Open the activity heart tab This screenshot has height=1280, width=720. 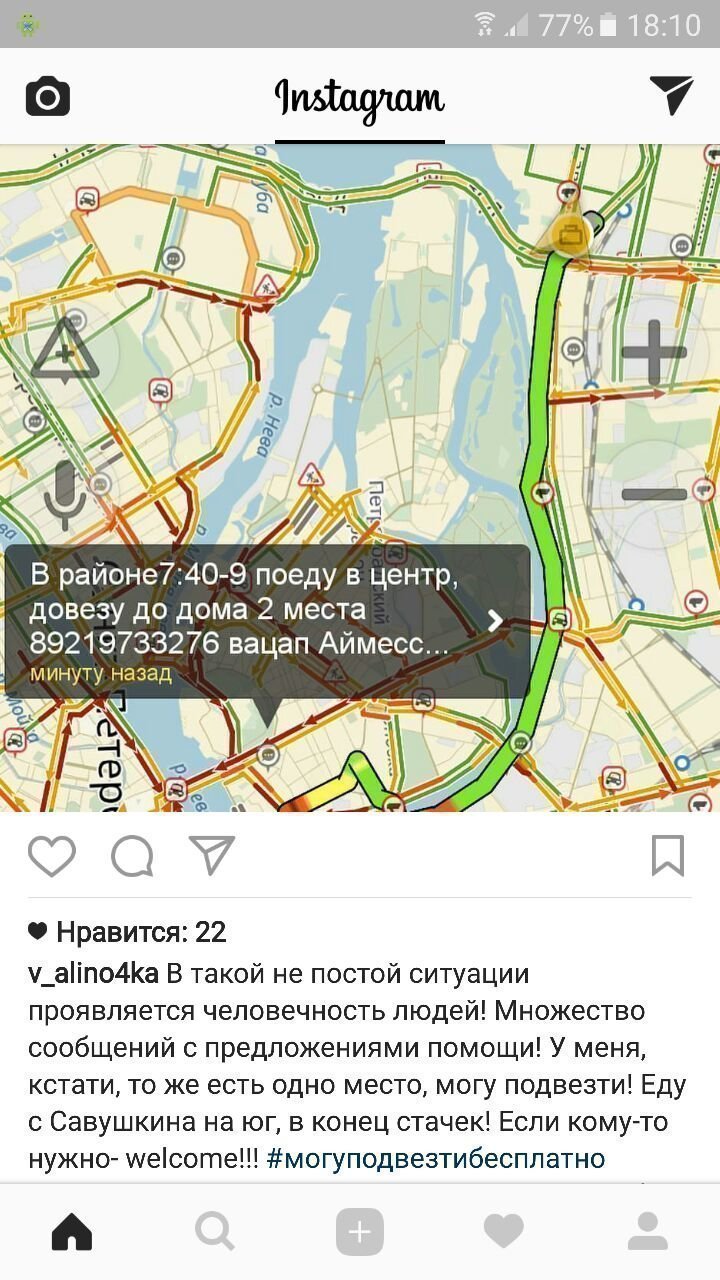(x=503, y=1232)
